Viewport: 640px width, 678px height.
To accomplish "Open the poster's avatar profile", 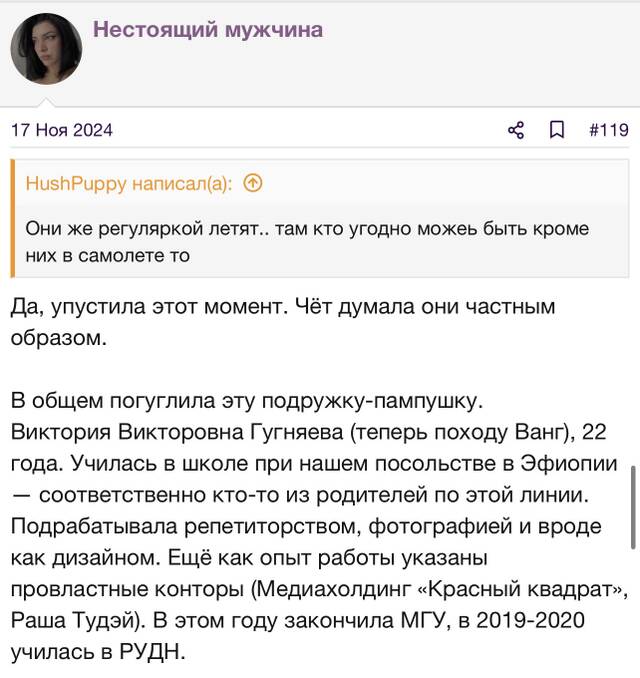I will pos(46,48).
